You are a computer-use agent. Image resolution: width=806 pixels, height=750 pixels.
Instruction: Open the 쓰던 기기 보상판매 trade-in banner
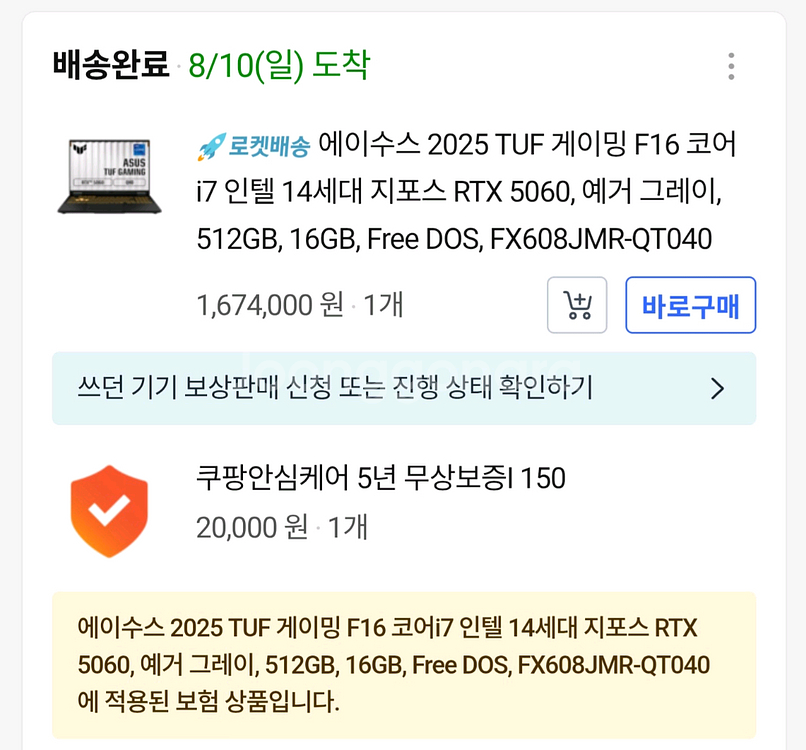403,388
